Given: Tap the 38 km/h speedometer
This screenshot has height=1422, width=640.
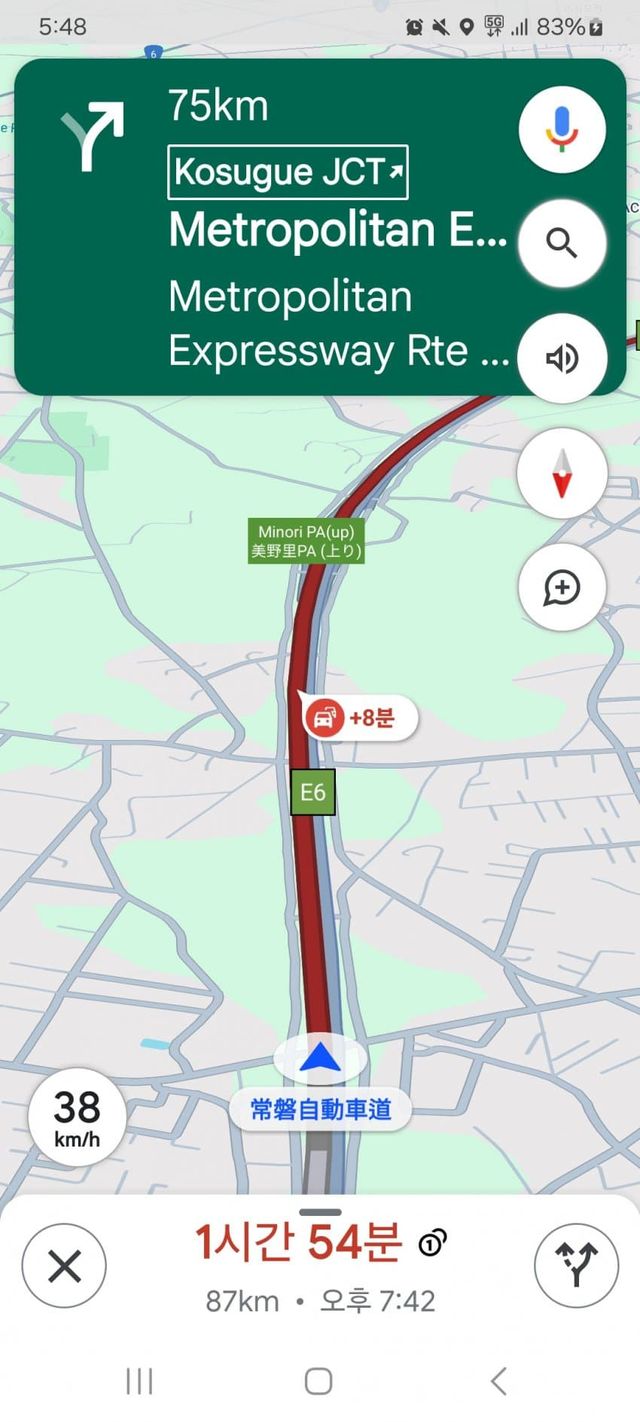Looking at the screenshot, I should pos(77,1116).
